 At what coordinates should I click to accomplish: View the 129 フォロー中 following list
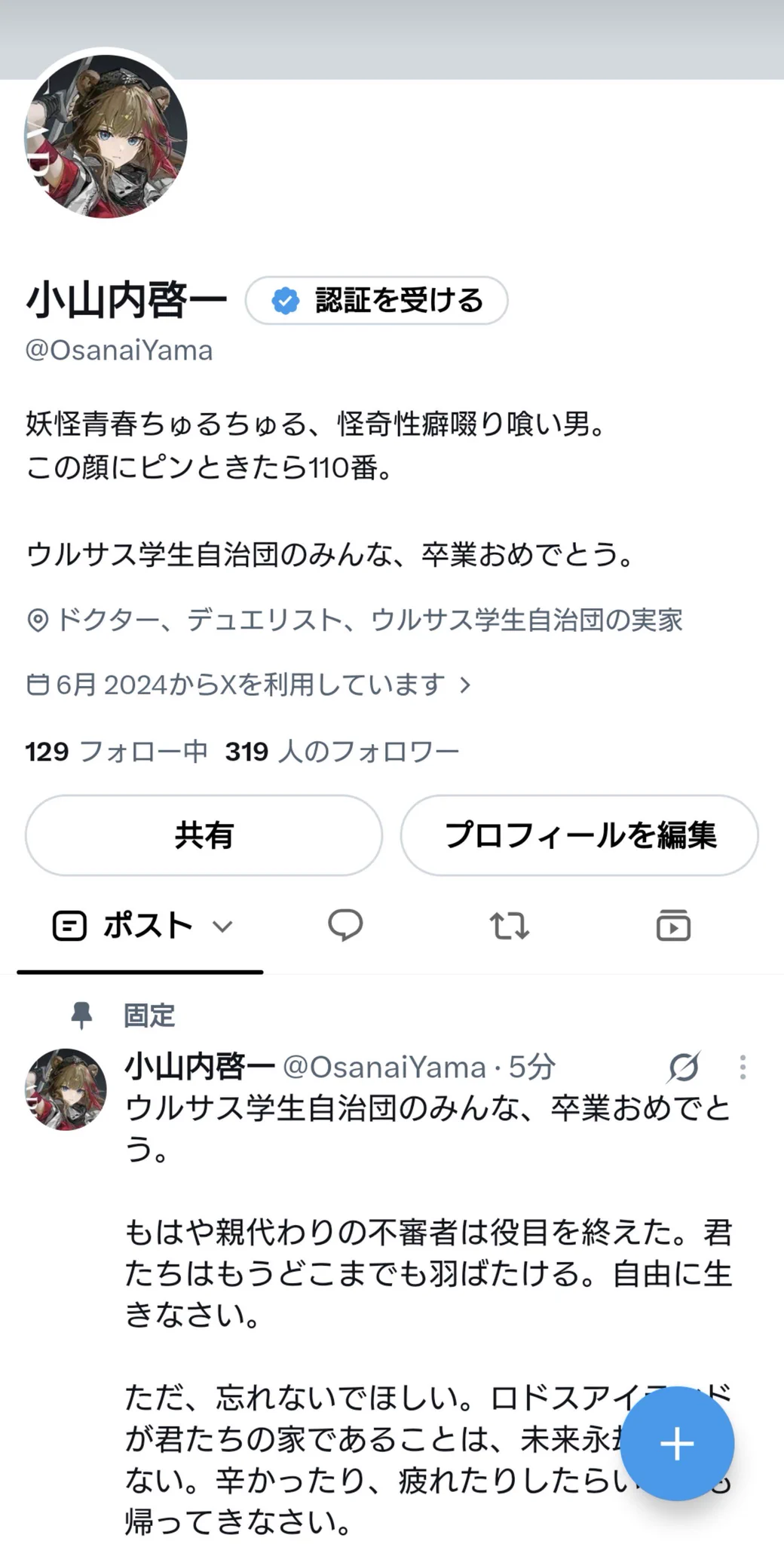(x=116, y=751)
